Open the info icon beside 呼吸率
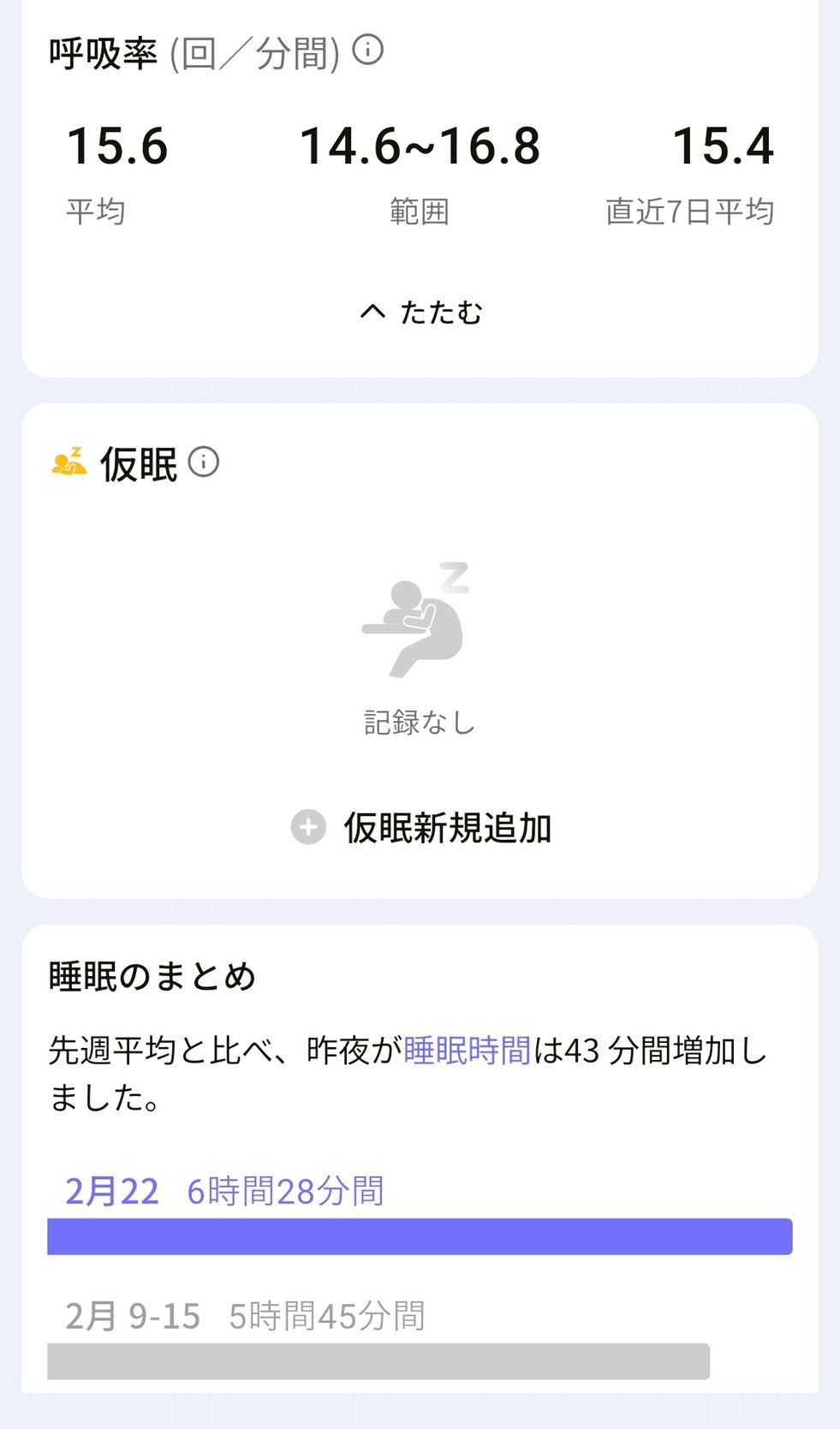The height and width of the screenshot is (1429, 840). tap(368, 50)
